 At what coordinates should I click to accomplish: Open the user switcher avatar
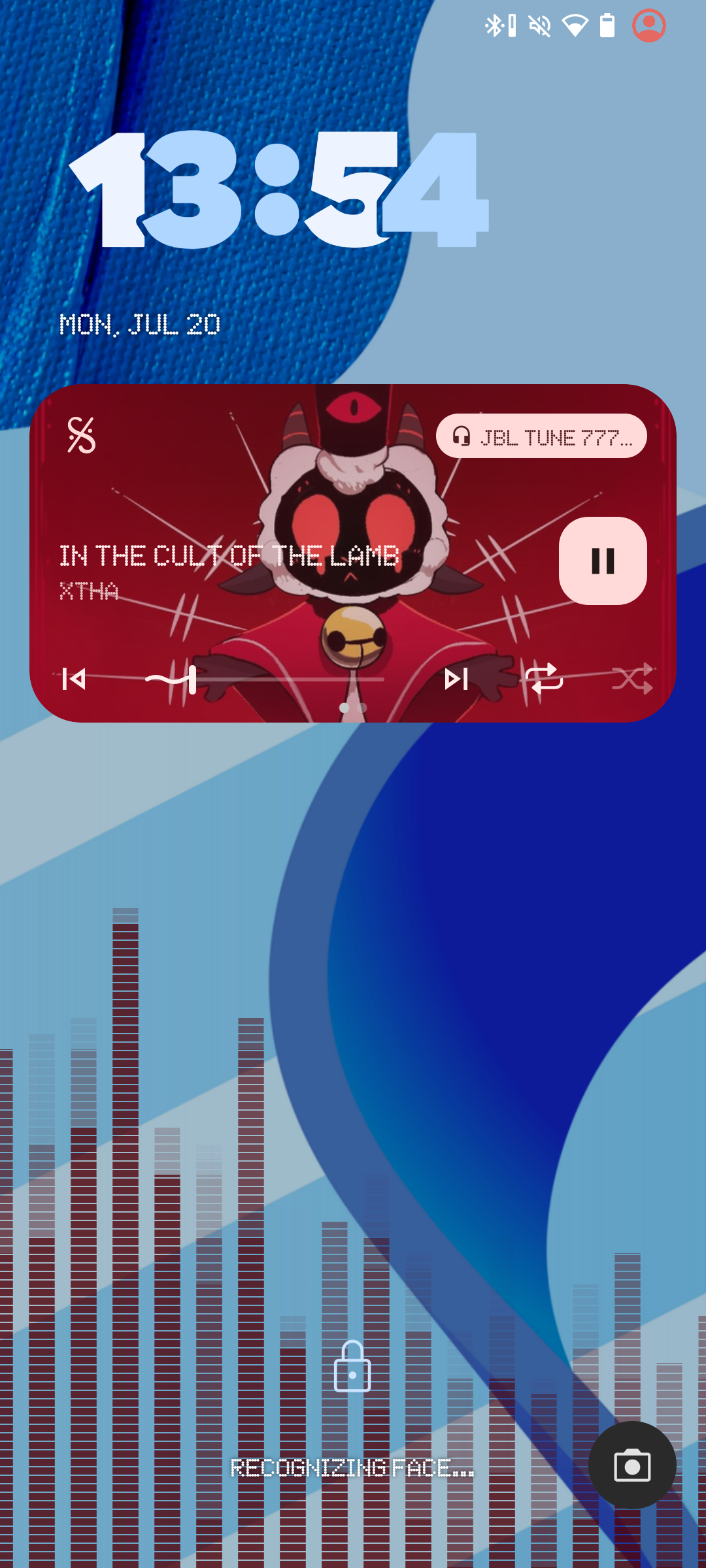pos(649,25)
